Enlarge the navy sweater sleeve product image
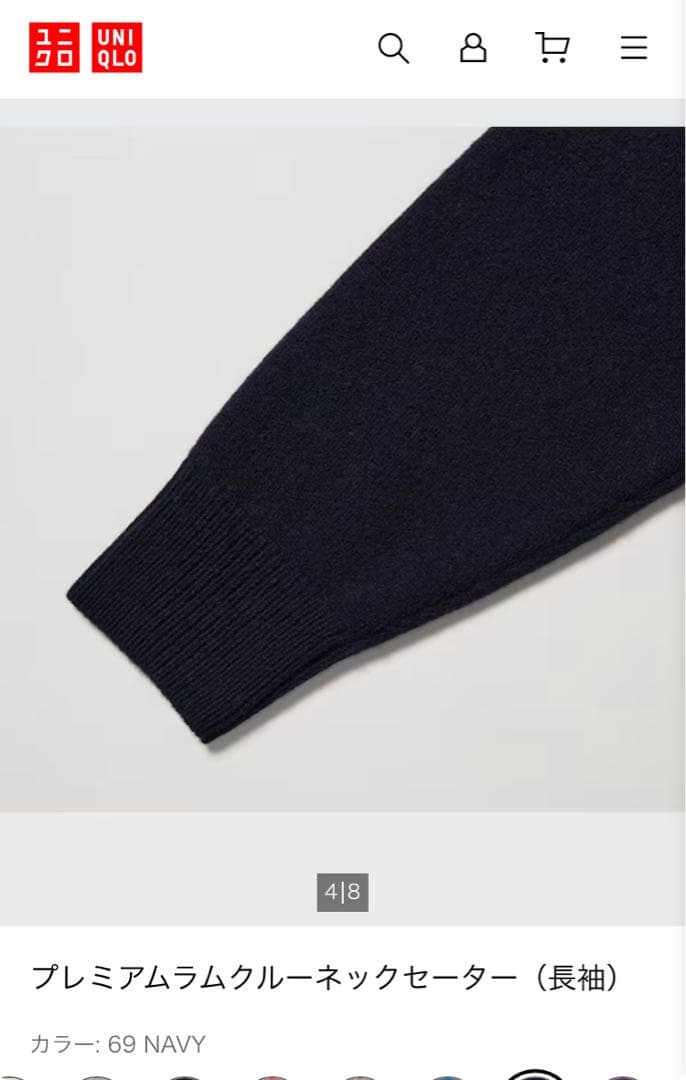The image size is (686, 1080). 343,470
